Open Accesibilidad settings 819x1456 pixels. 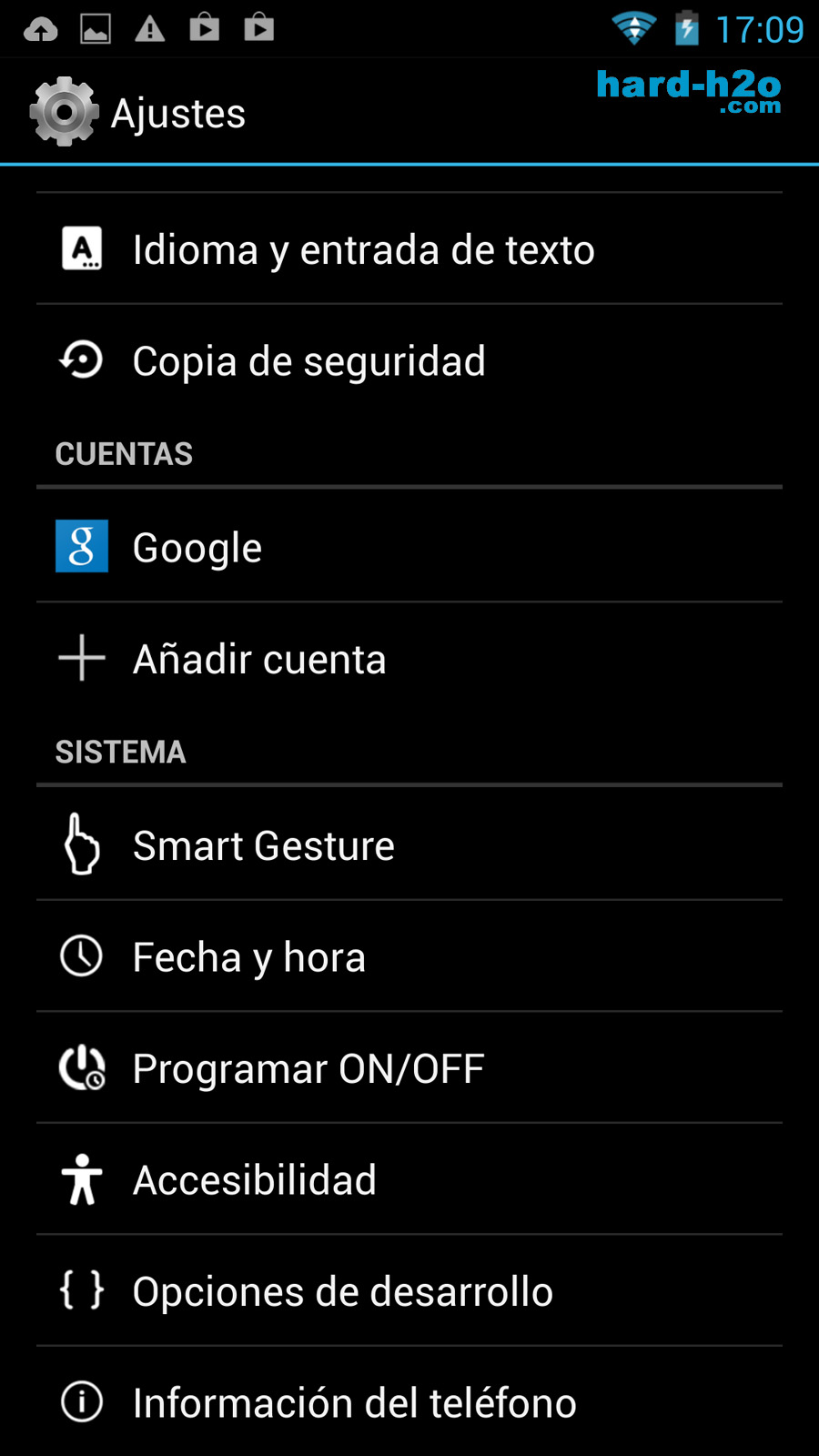click(x=409, y=1179)
